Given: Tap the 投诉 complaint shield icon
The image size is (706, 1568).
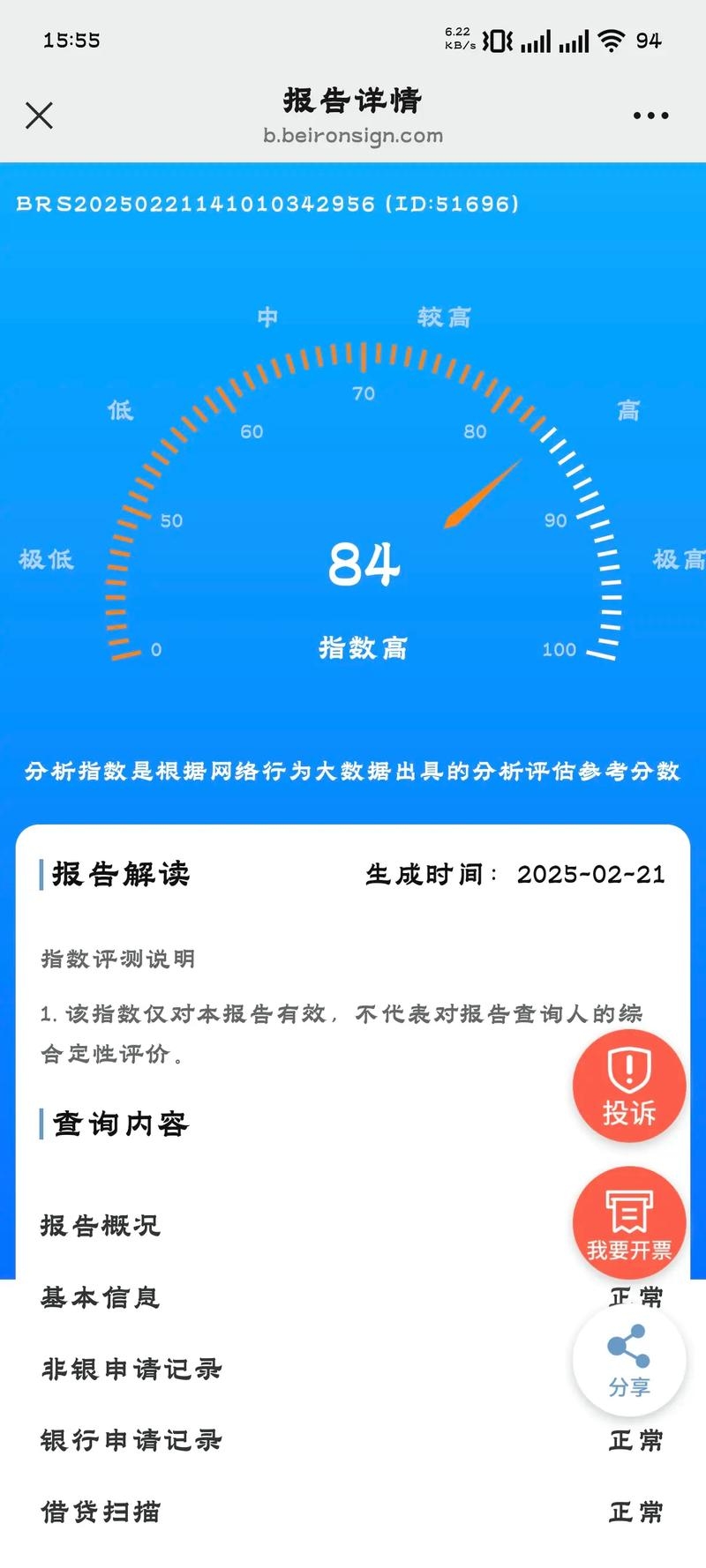Looking at the screenshot, I should pos(628,1085).
